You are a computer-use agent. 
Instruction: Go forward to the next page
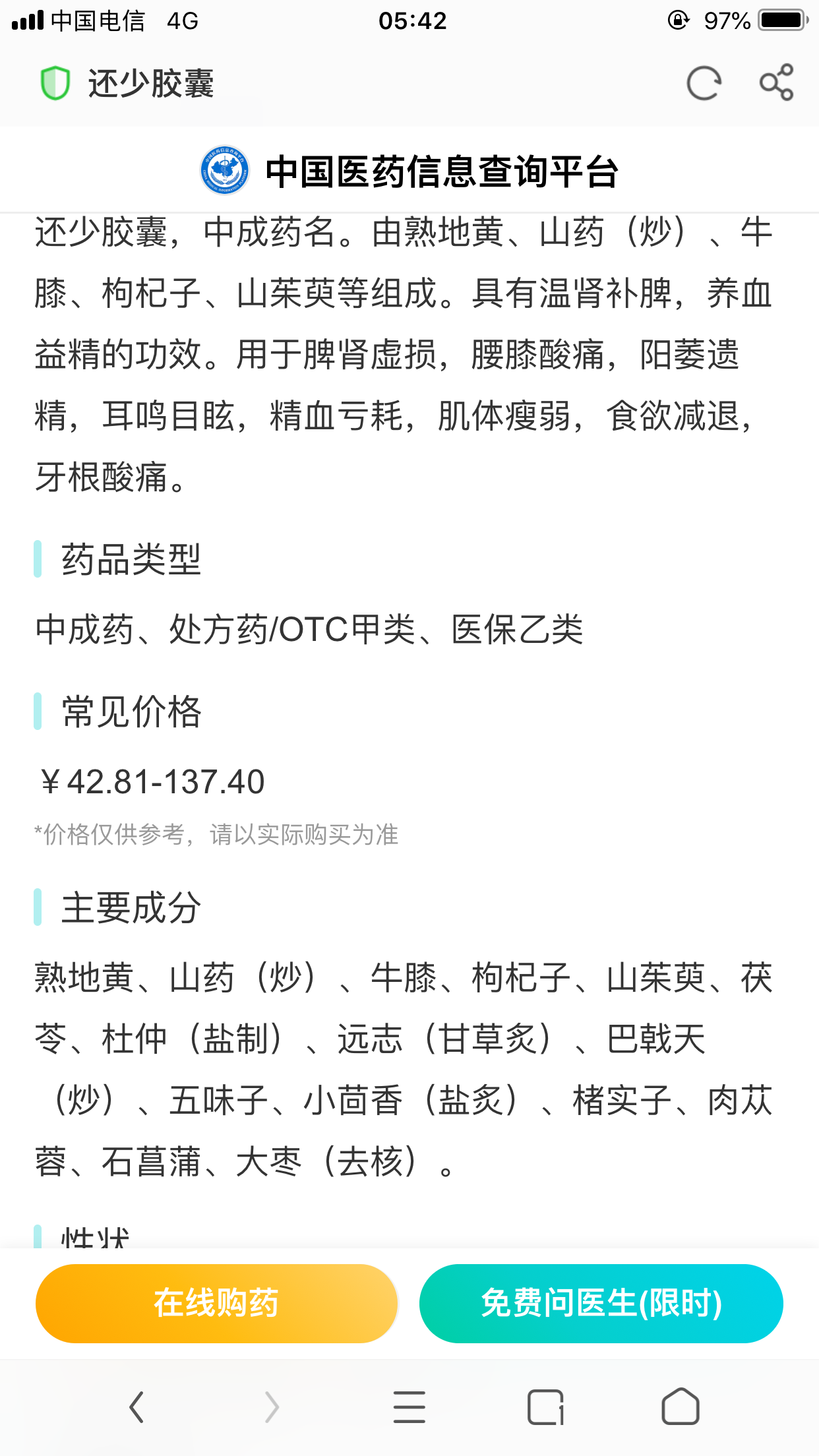click(x=272, y=1407)
